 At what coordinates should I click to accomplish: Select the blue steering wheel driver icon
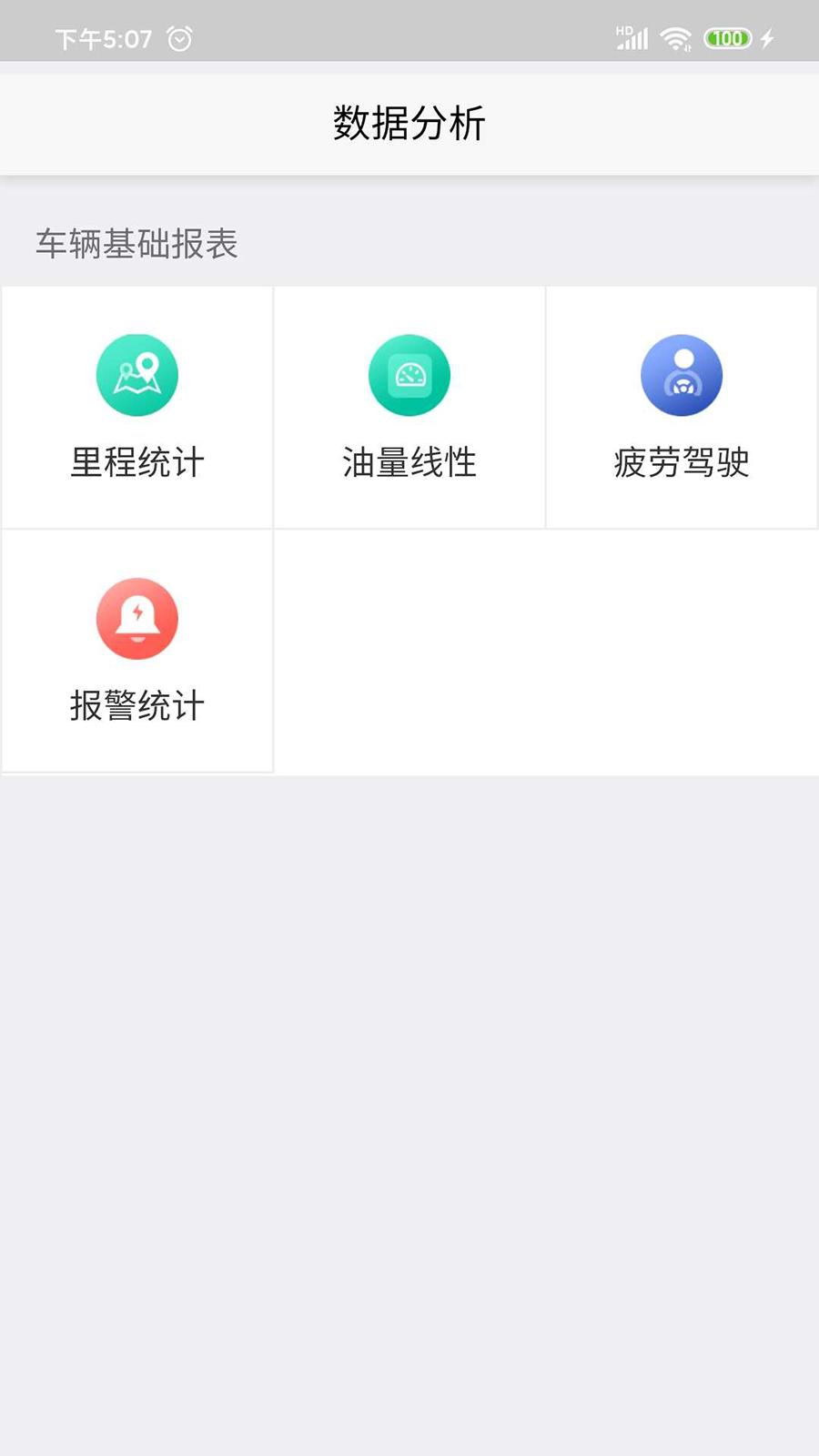tap(682, 374)
